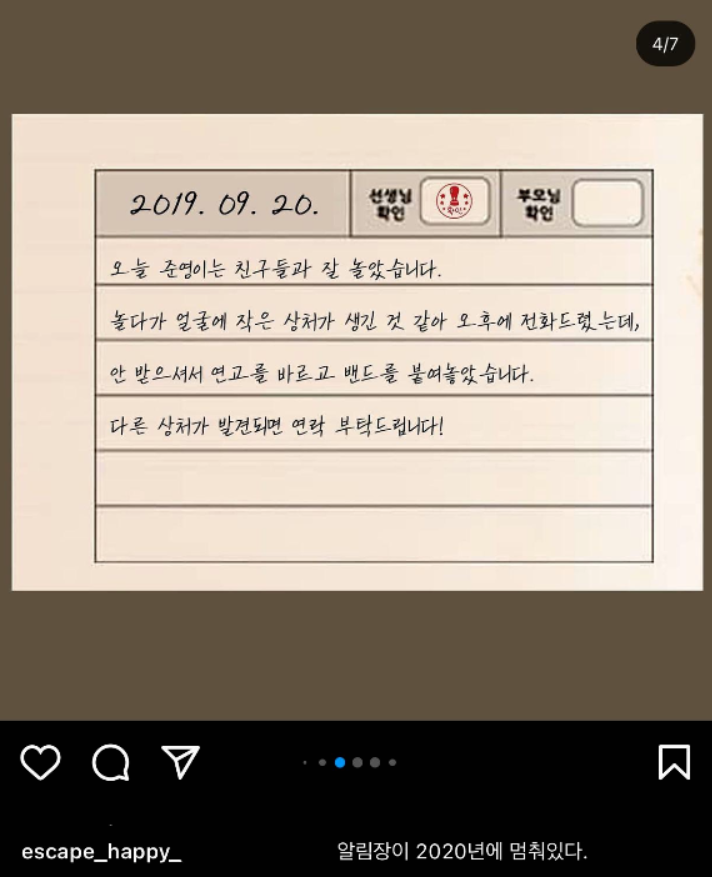The image size is (712, 877).
Task: Like this post with the heart icon
Action: click(x=41, y=762)
